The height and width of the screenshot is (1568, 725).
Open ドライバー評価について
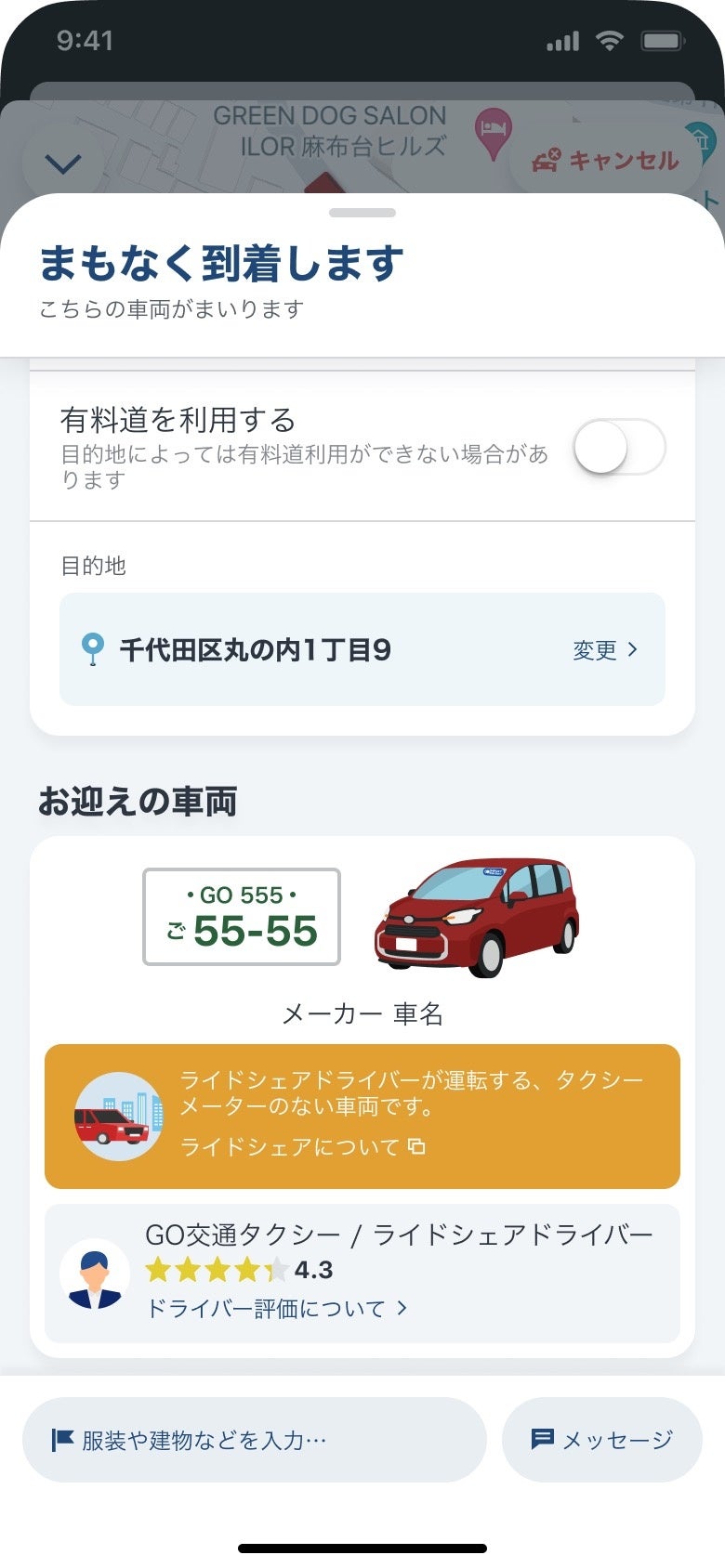point(276,1309)
